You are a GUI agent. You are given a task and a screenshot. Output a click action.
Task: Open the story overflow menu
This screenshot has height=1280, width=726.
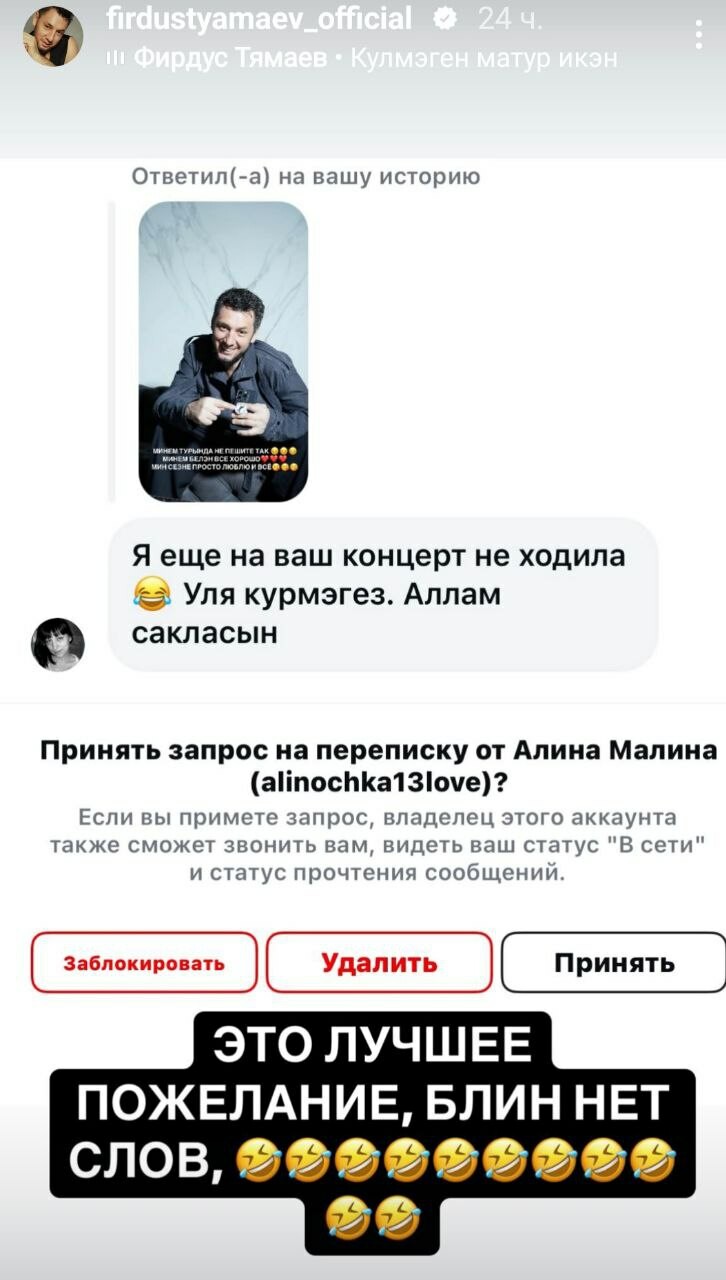(697, 35)
